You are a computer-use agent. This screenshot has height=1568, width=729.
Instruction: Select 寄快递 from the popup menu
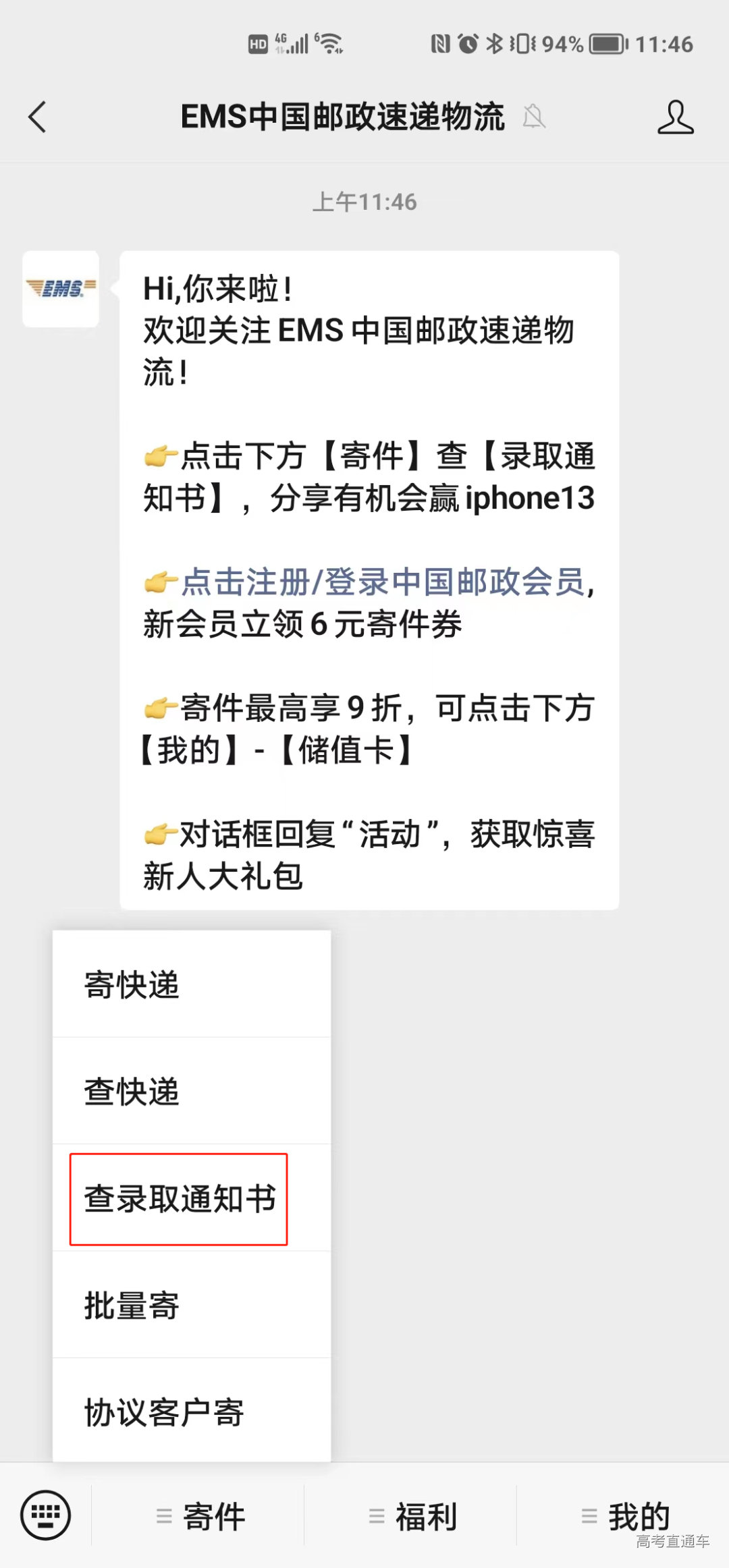click(x=132, y=984)
